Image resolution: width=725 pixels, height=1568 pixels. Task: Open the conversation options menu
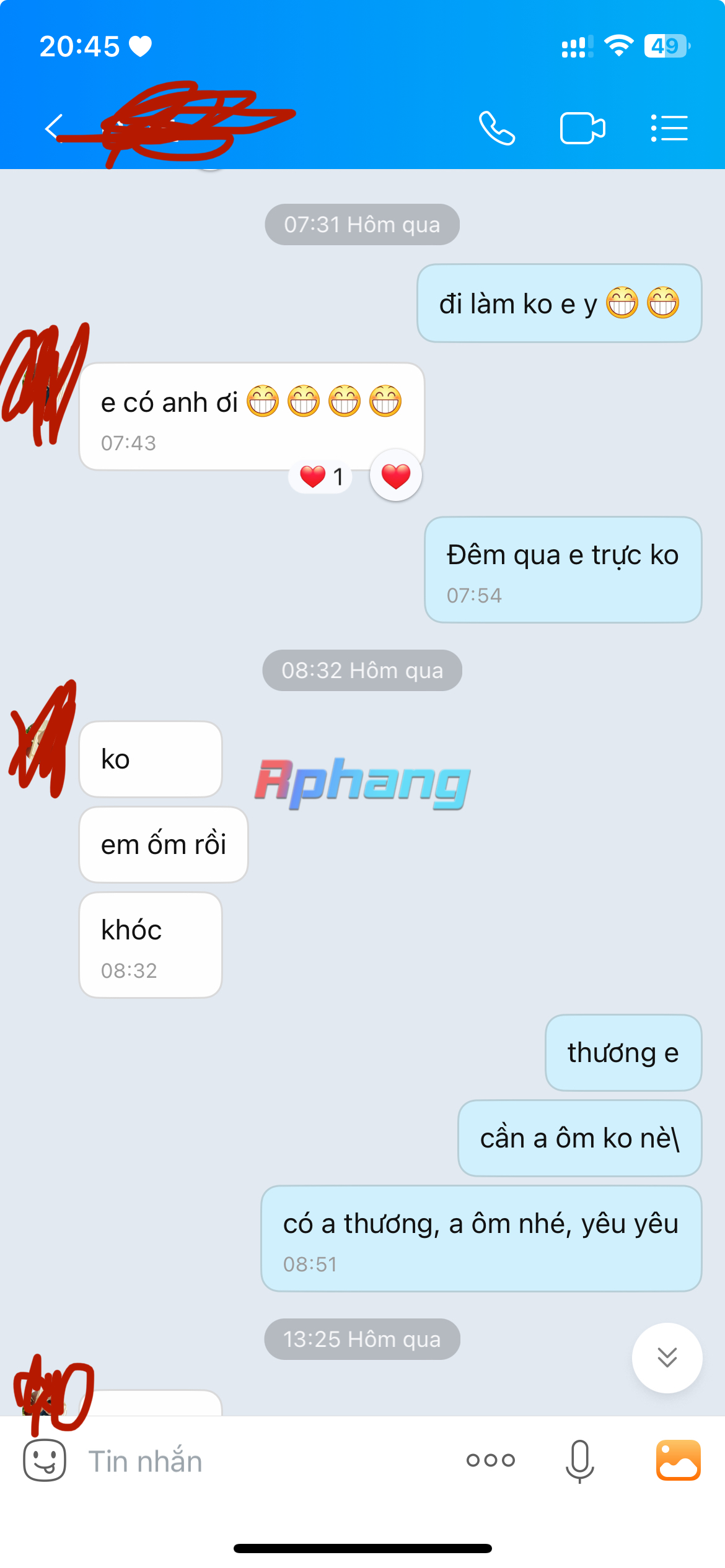click(x=669, y=128)
